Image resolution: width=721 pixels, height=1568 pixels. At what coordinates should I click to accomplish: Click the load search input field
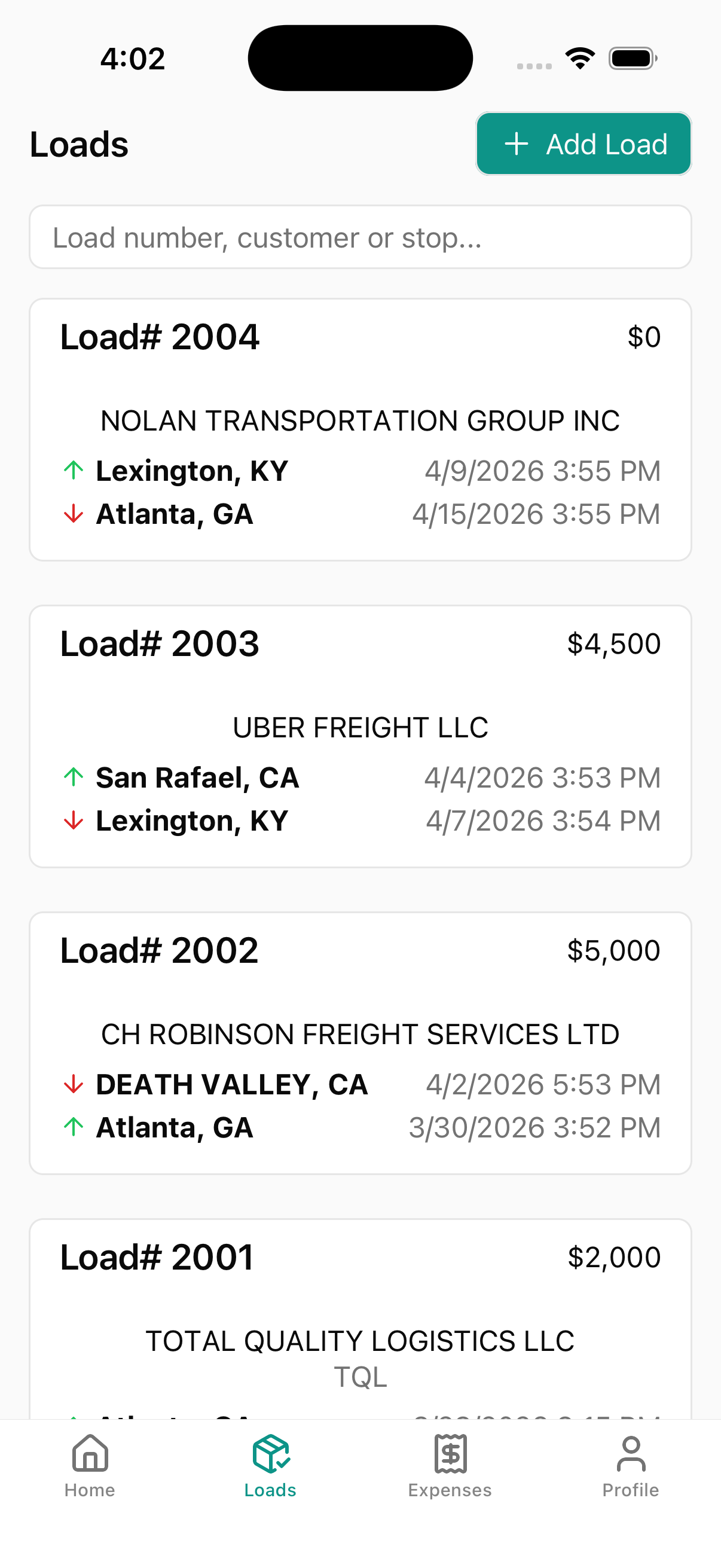click(x=361, y=237)
